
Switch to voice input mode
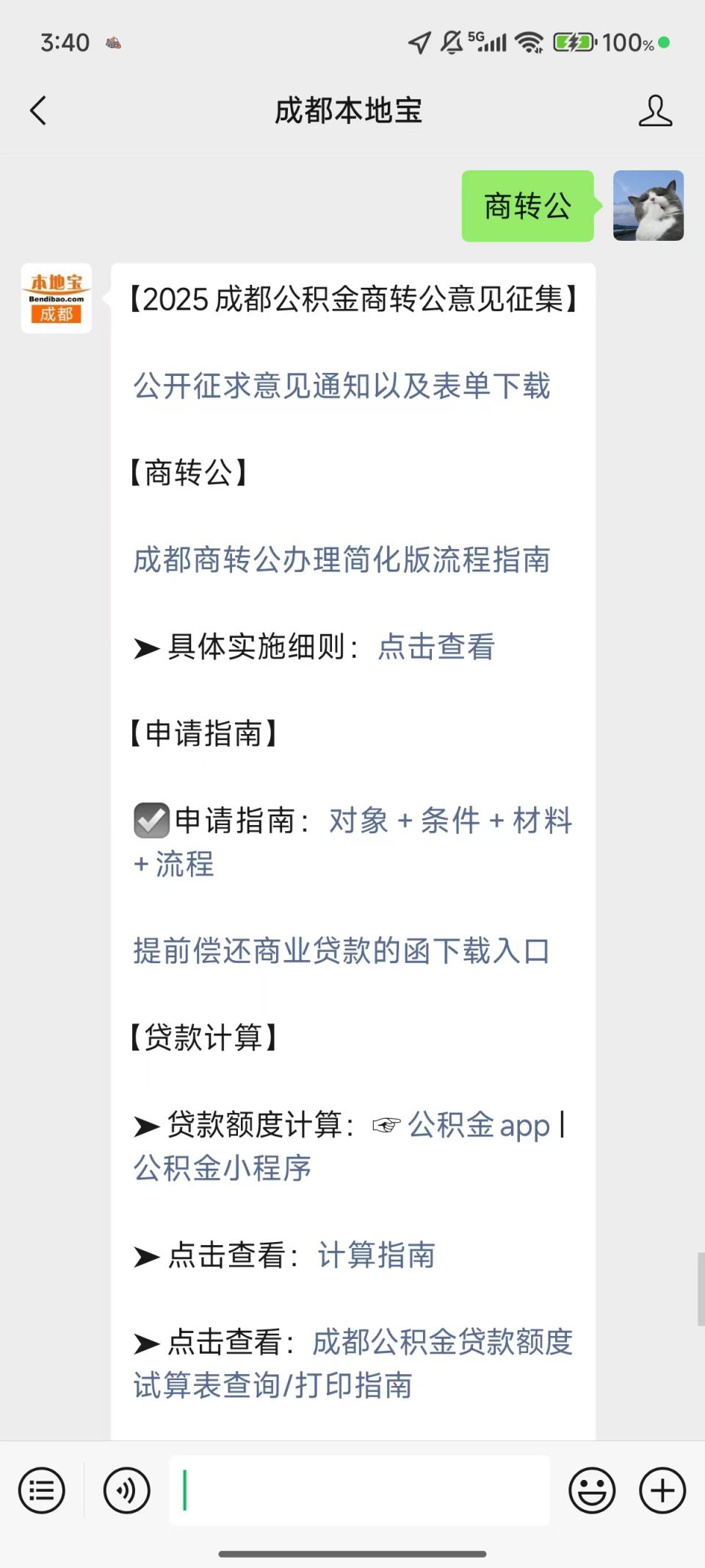coord(127,1490)
